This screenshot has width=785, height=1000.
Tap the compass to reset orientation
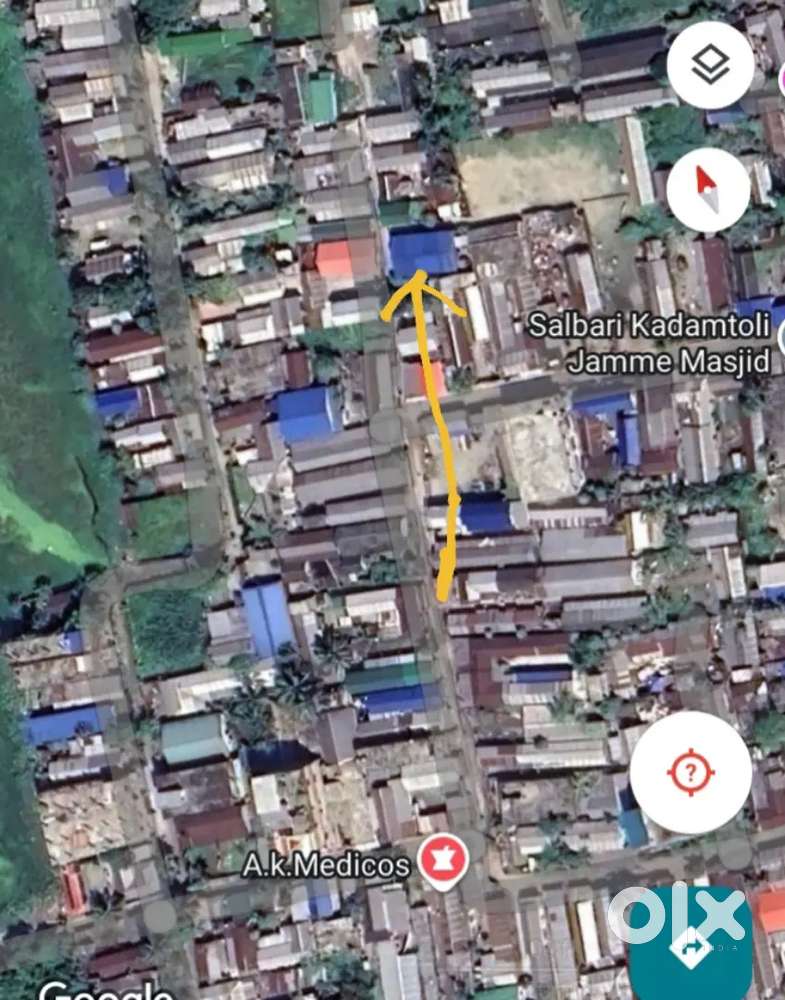[x=707, y=190]
